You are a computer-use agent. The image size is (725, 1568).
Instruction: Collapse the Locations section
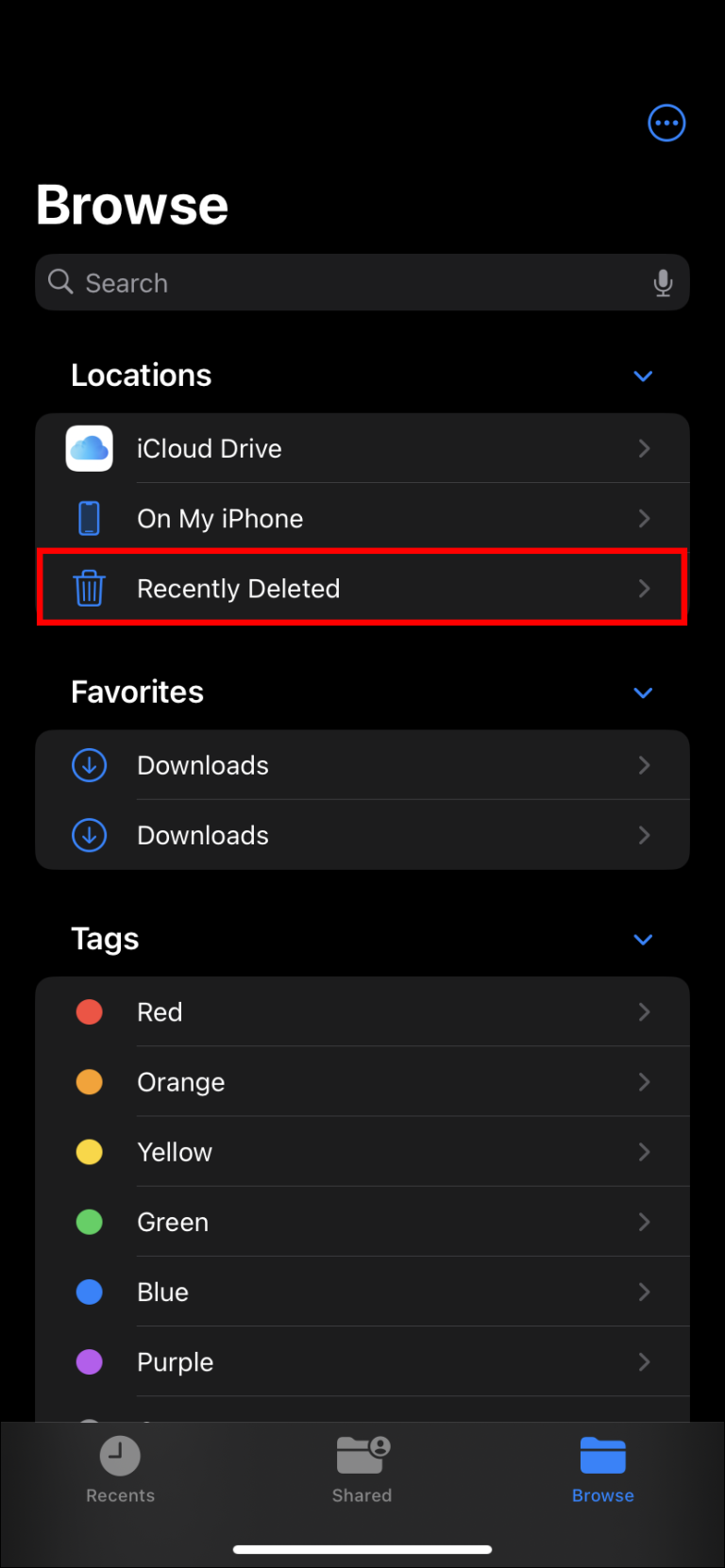(x=643, y=375)
